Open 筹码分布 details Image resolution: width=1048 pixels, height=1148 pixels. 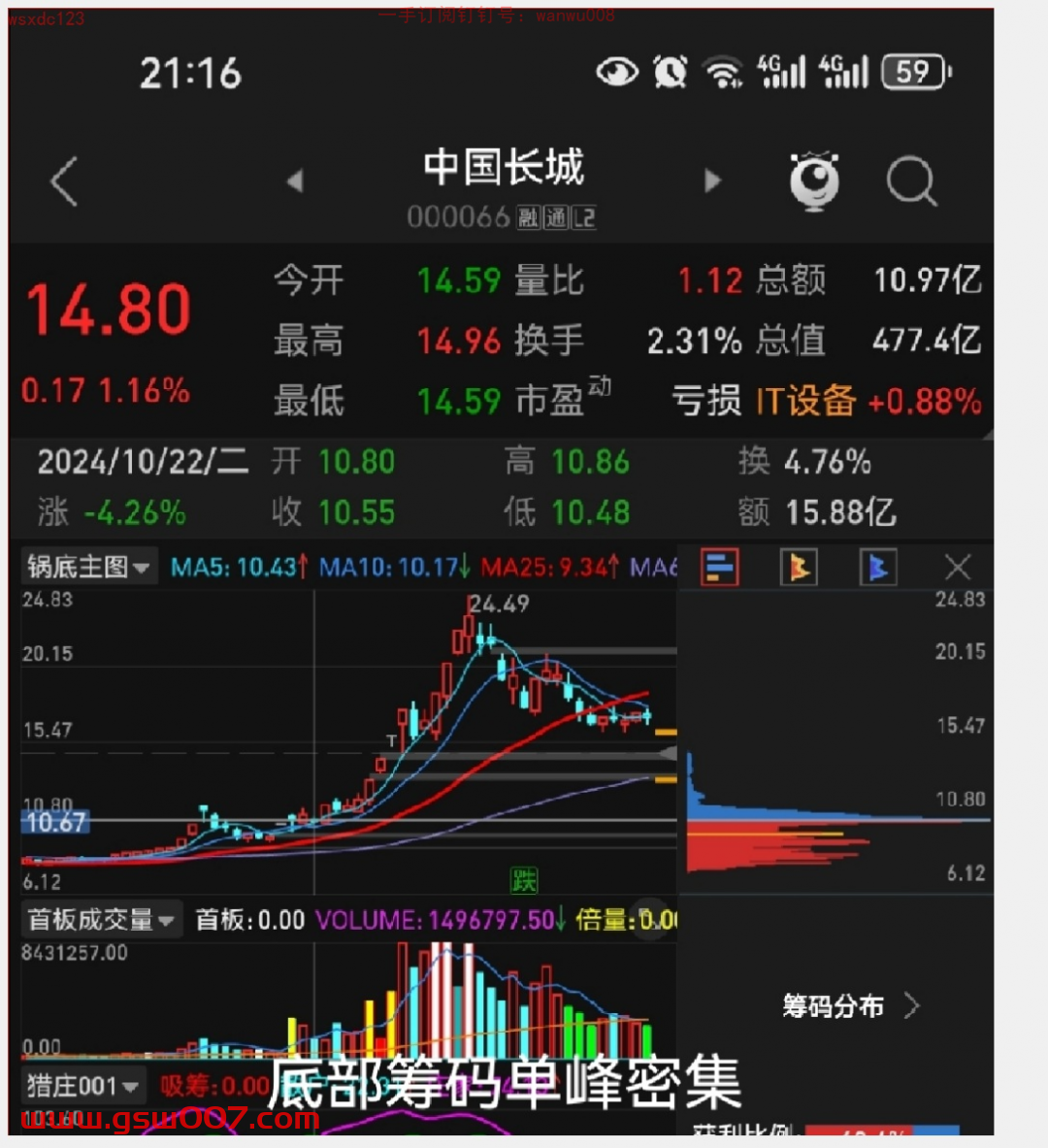pyautogui.click(x=850, y=1006)
